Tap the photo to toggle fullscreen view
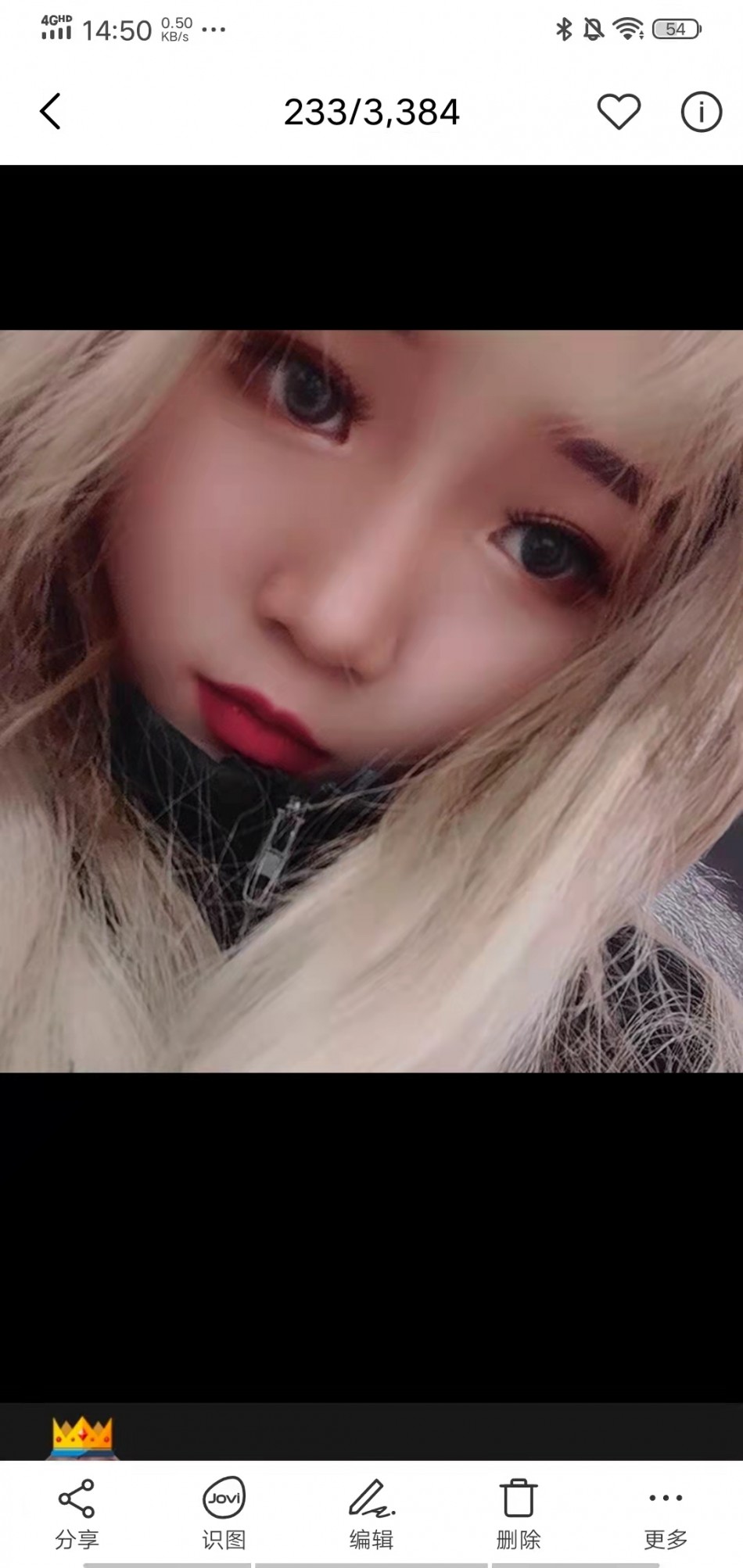 pyautogui.click(x=371, y=700)
